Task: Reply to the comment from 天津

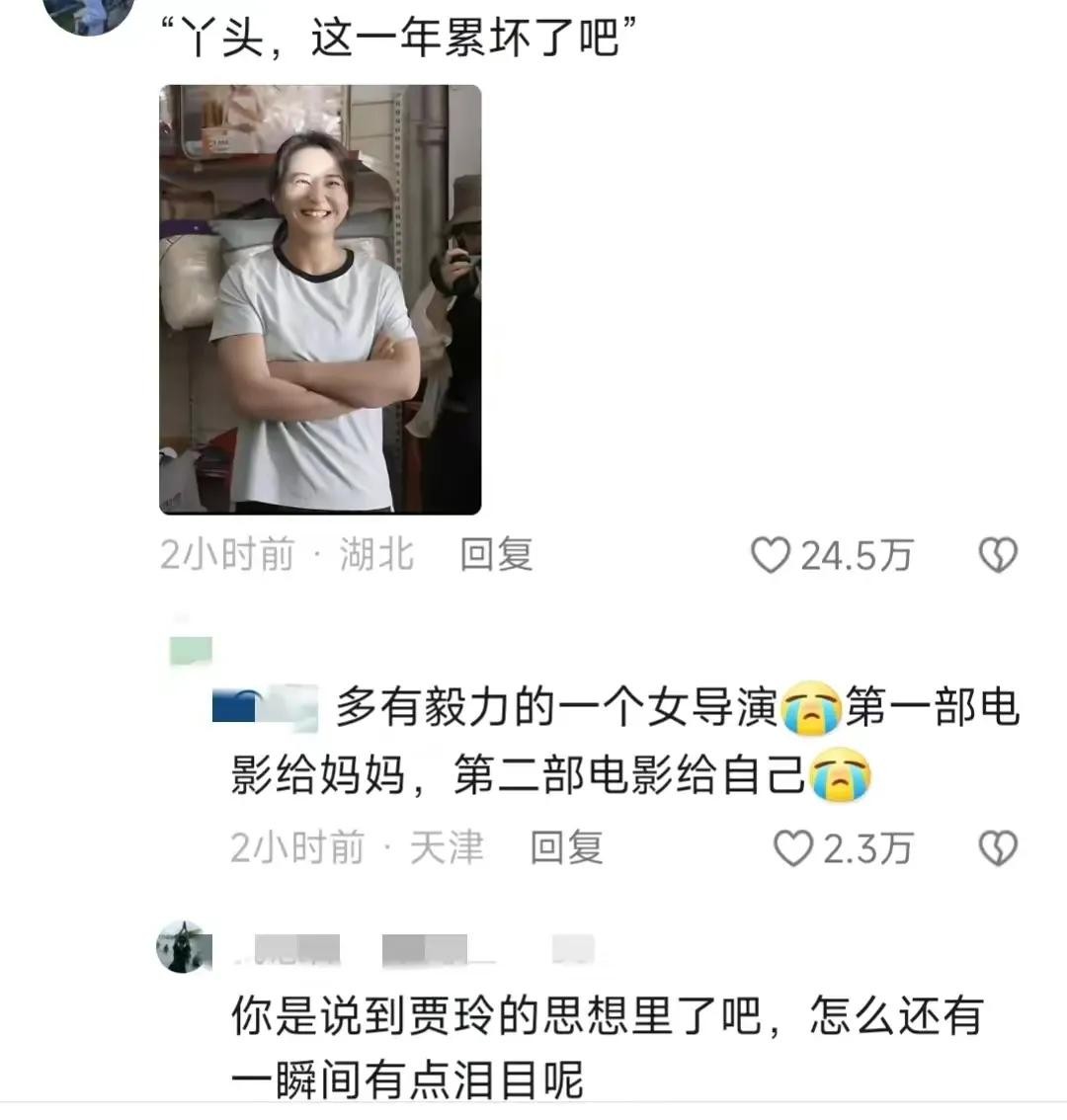Action: click(x=566, y=847)
